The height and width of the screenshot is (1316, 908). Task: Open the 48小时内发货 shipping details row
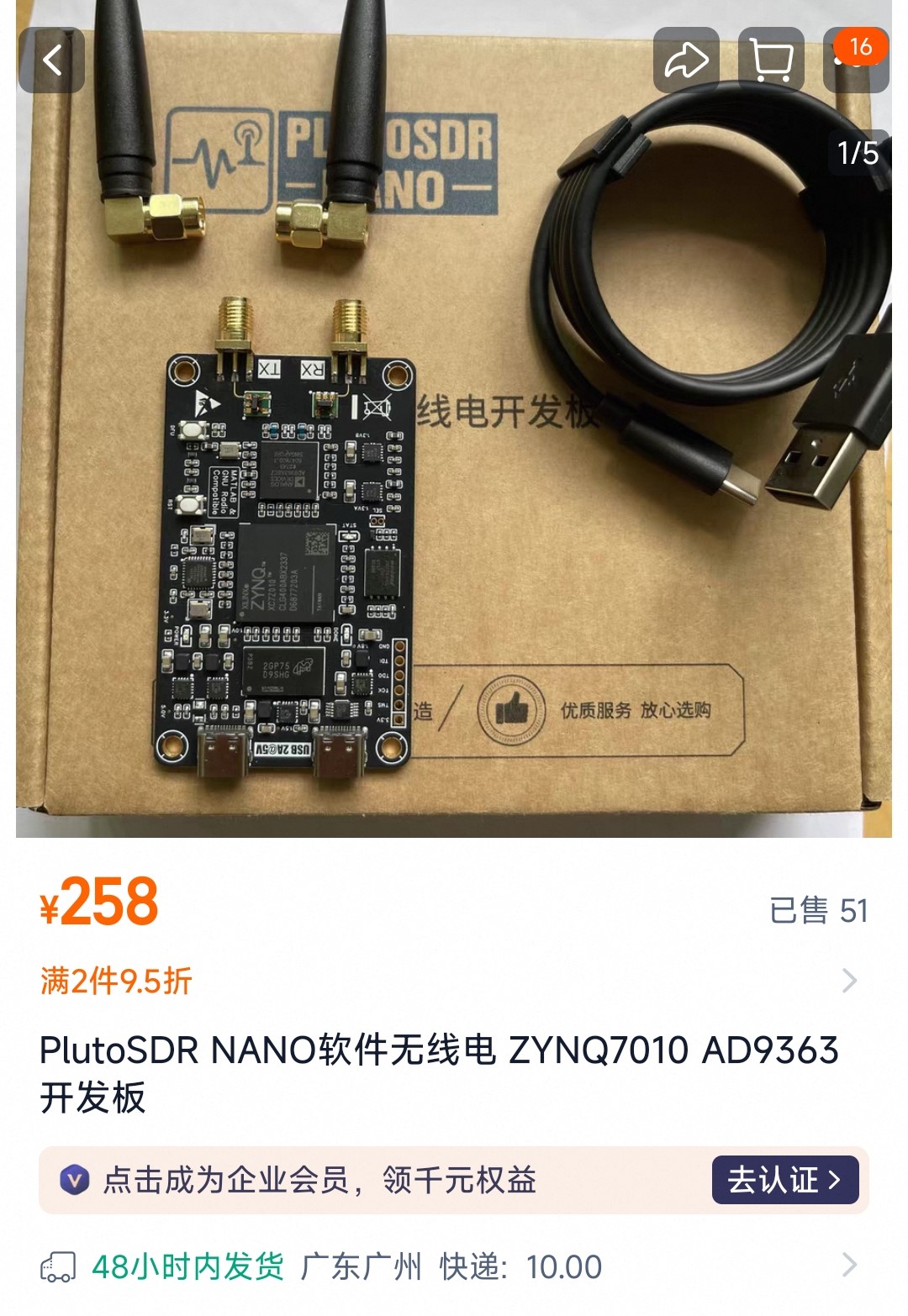[x=454, y=1266]
